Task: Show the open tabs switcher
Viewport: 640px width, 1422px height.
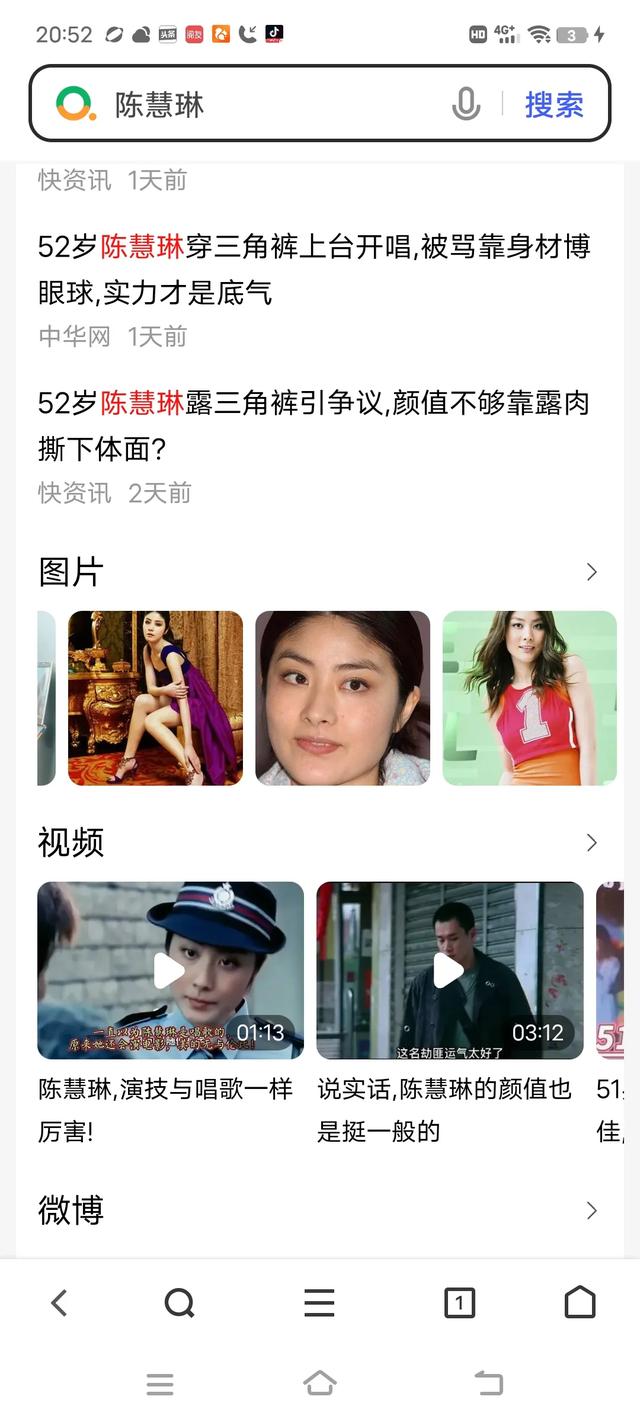Action: point(459,1302)
